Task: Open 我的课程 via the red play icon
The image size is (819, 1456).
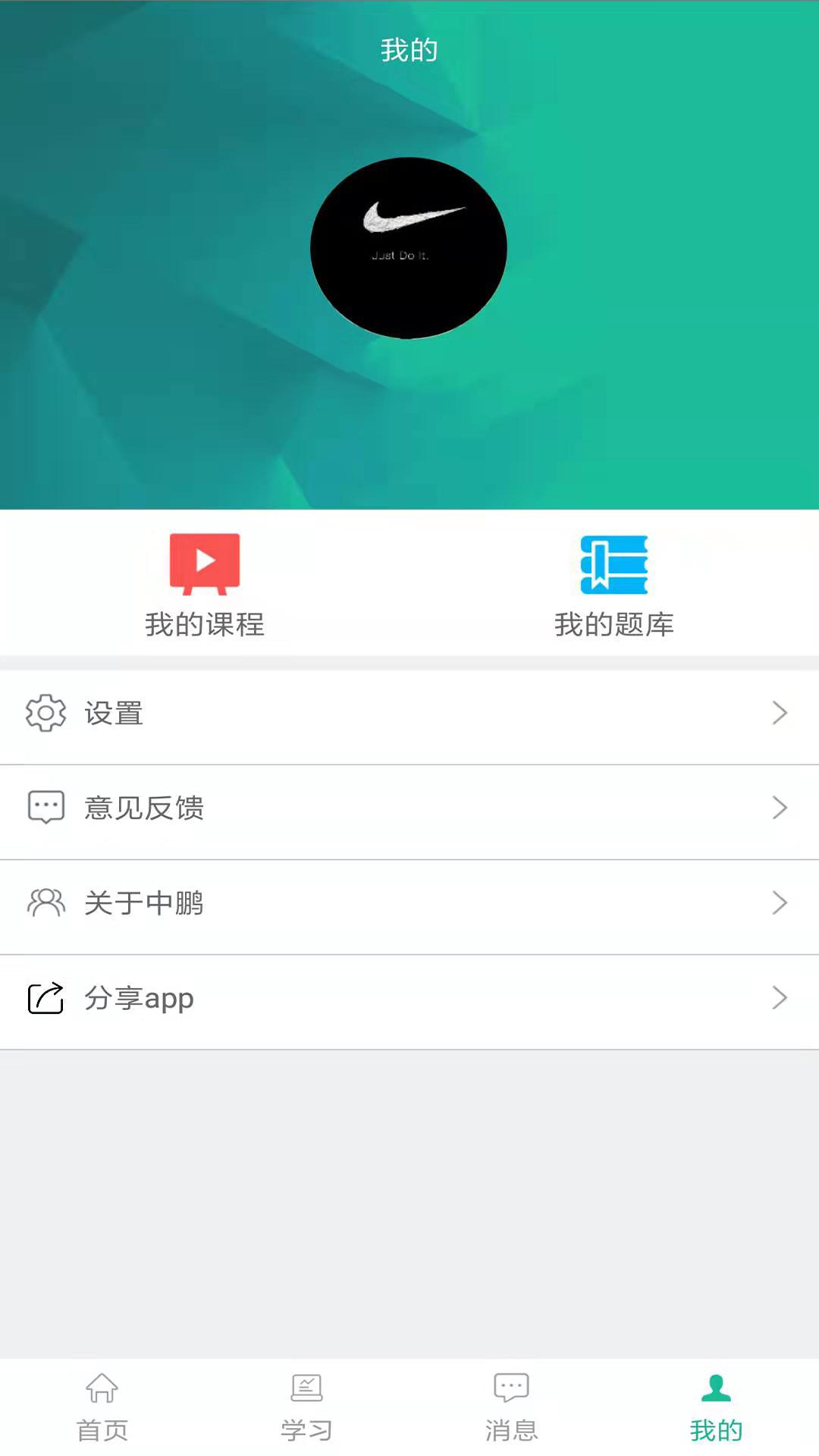Action: [x=205, y=563]
